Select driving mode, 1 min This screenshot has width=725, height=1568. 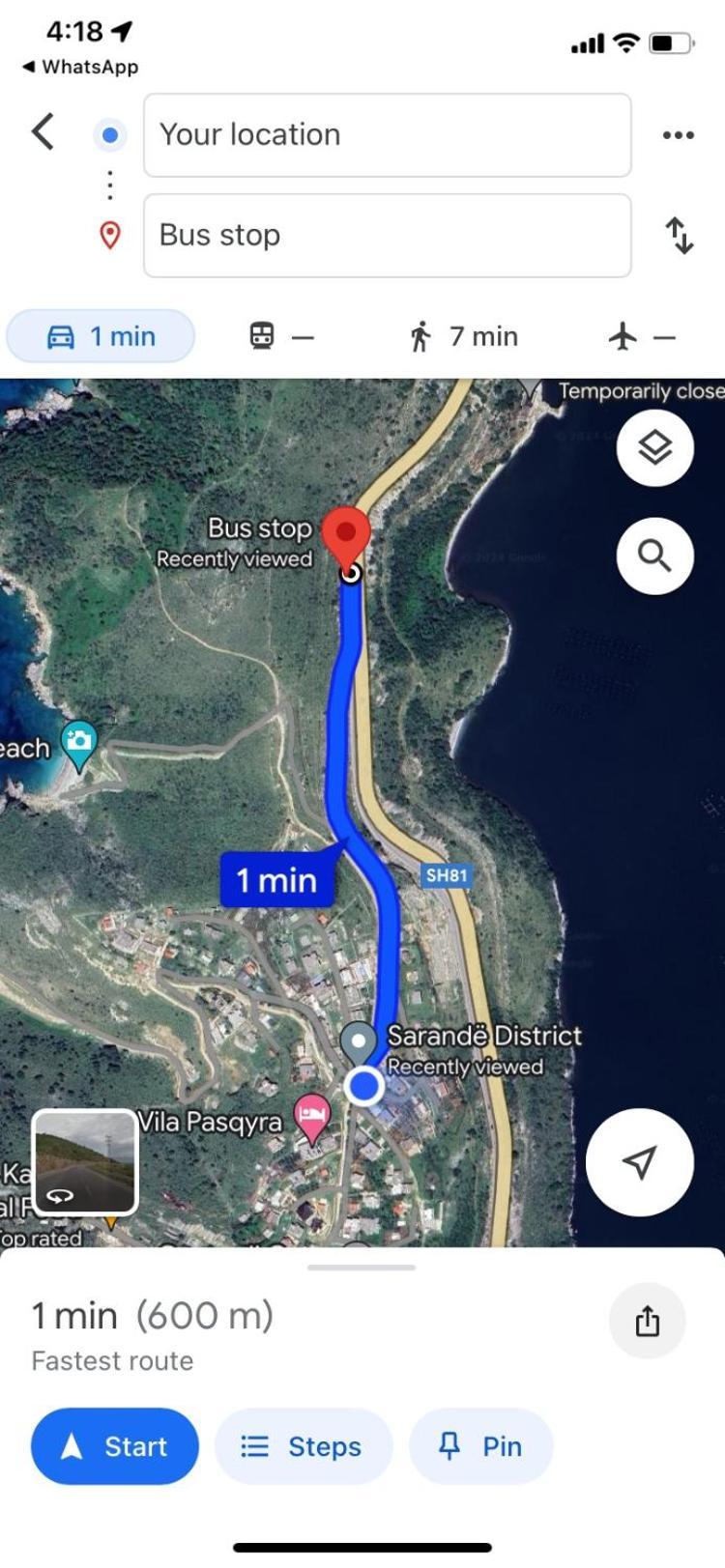101,336
